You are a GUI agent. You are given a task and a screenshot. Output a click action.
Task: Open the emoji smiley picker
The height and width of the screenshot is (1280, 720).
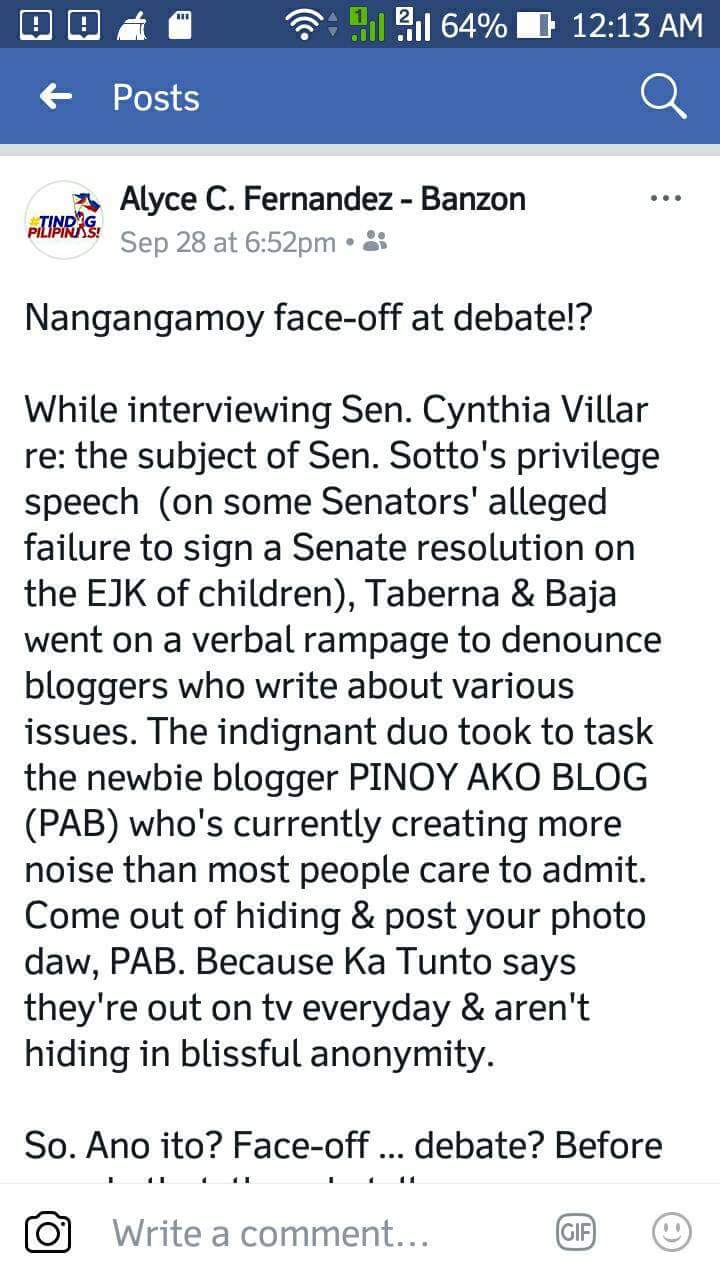click(x=671, y=1233)
